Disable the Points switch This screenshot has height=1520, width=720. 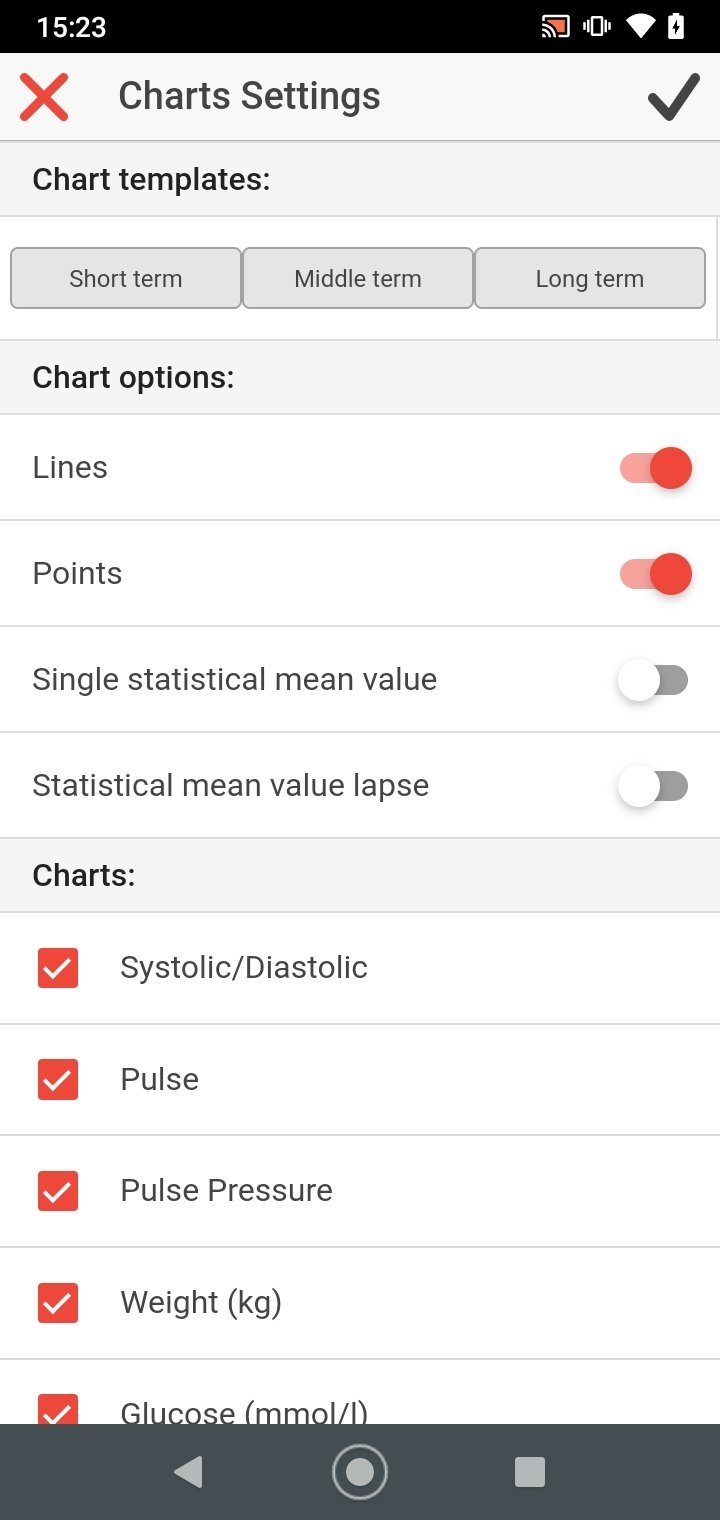click(655, 574)
